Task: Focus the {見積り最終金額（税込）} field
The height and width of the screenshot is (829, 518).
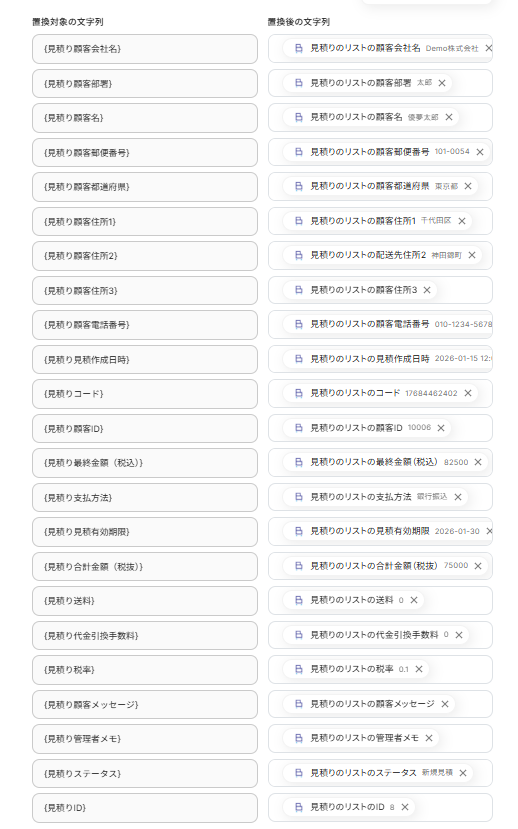Action: pos(145,463)
